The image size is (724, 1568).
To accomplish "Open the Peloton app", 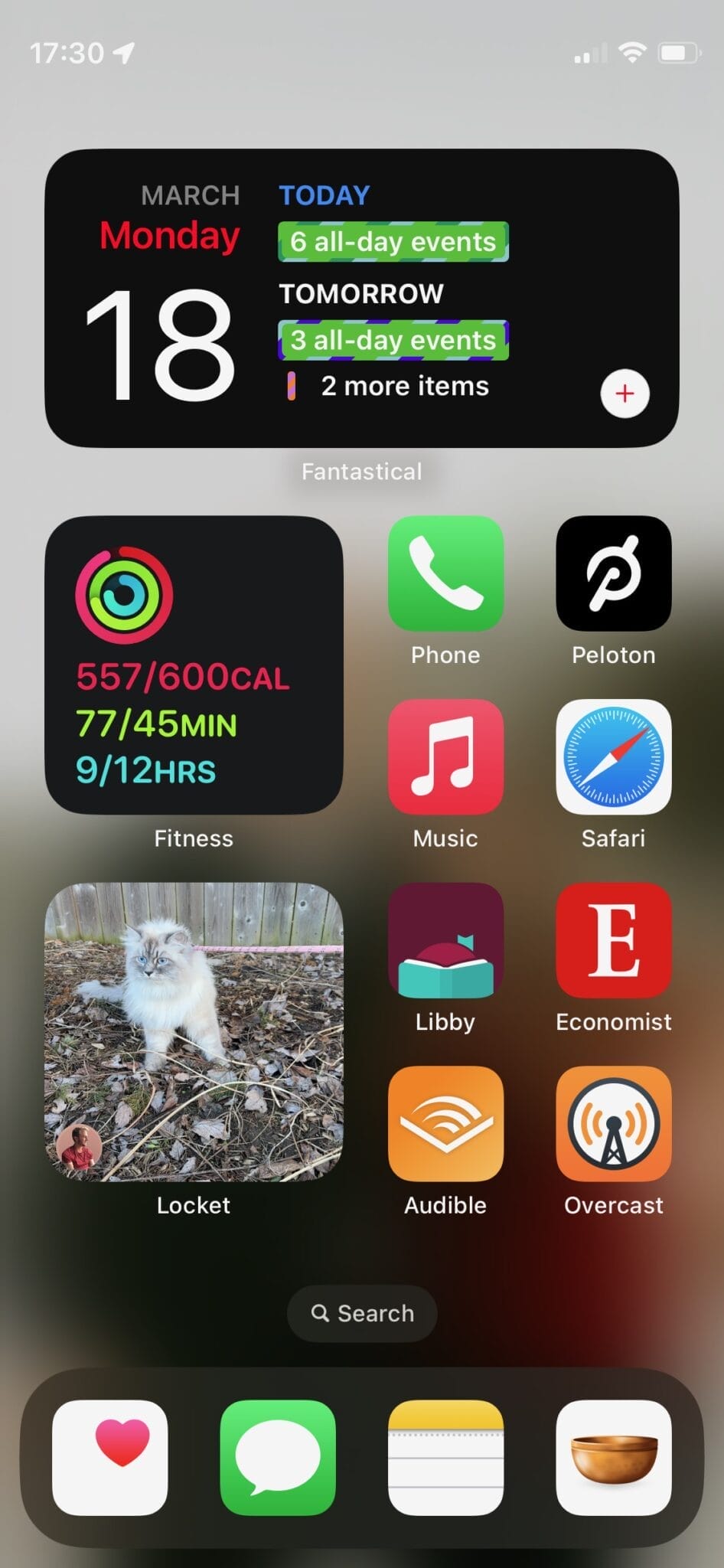I will [x=613, y=573].
